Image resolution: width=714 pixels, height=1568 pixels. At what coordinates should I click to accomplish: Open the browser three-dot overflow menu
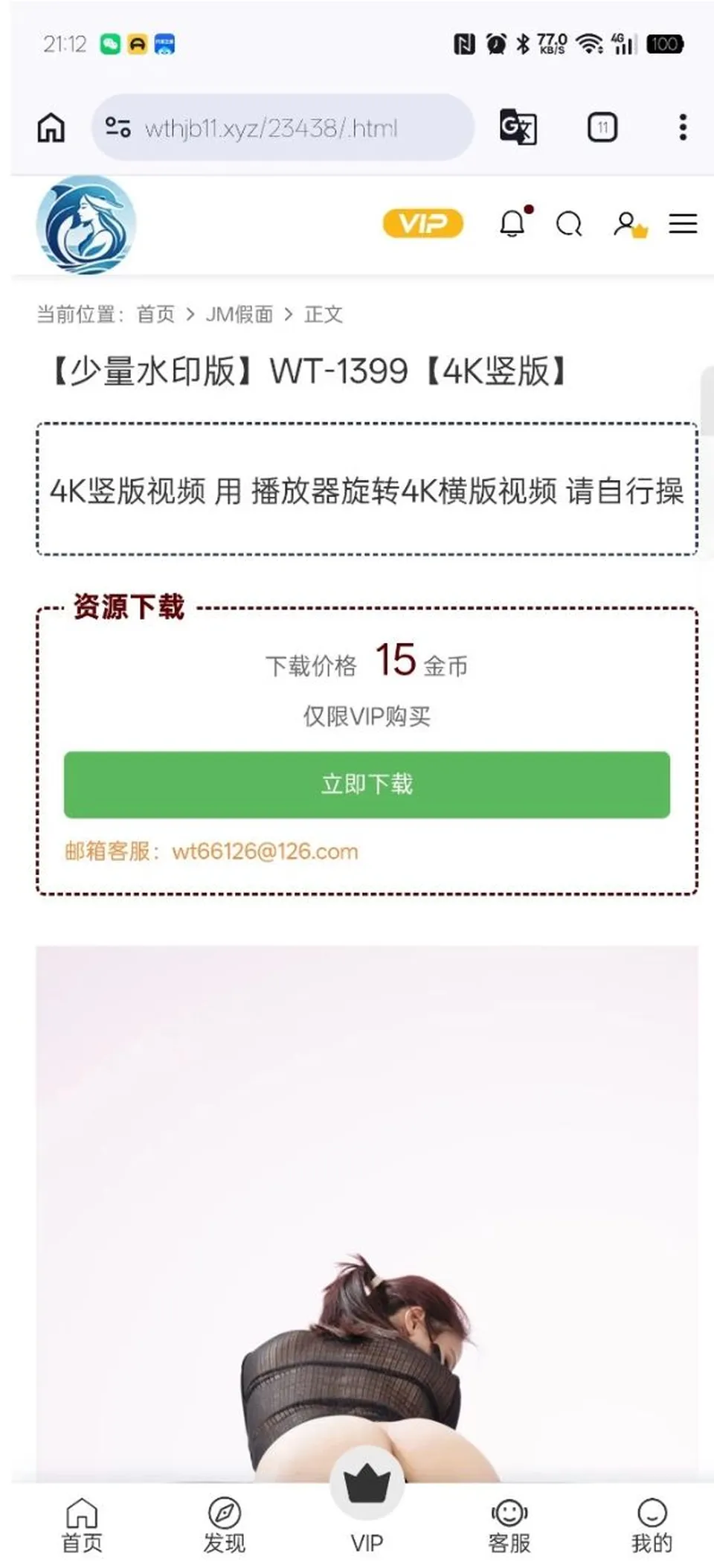coord(683,127)
